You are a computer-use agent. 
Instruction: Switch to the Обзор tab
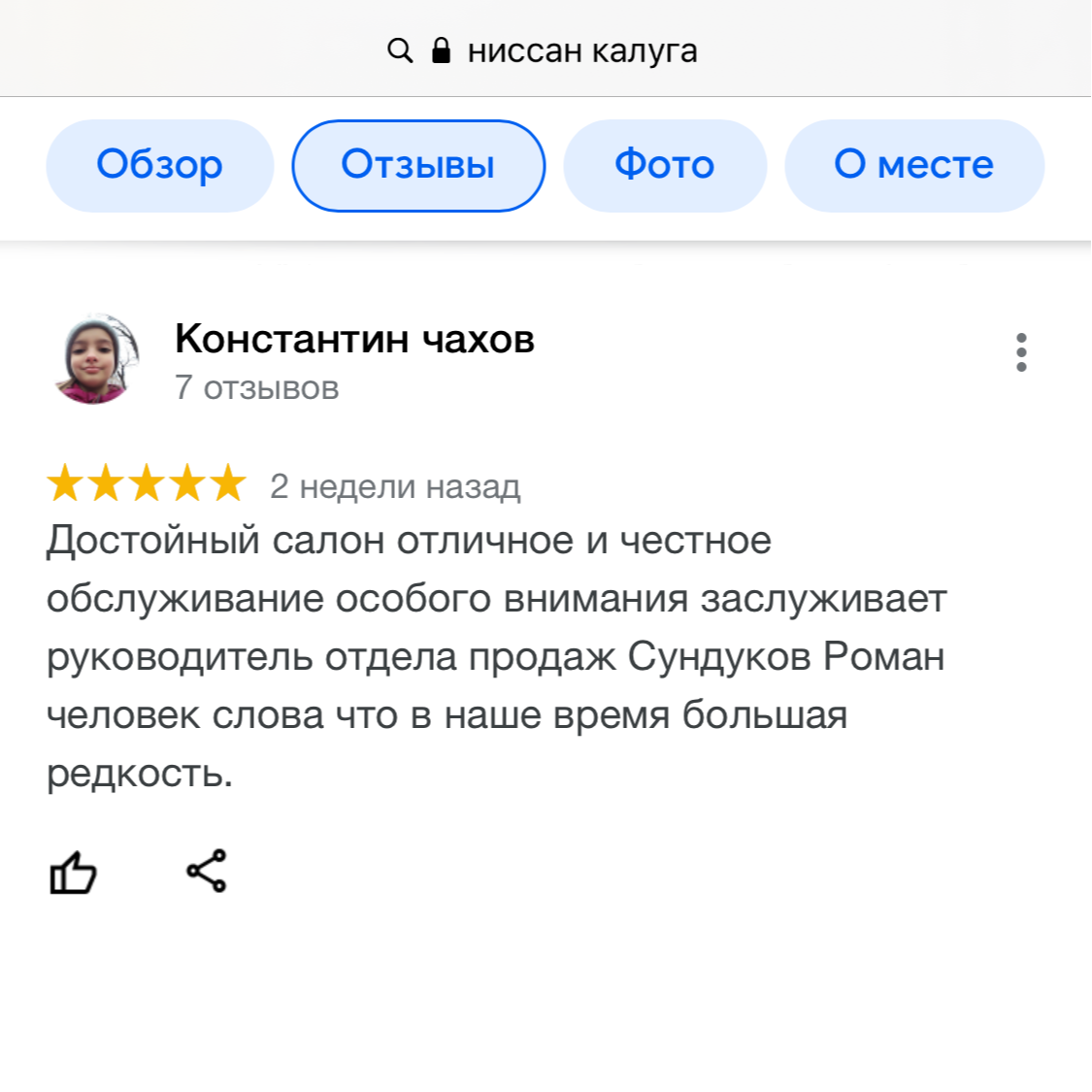tap(160, 165)
